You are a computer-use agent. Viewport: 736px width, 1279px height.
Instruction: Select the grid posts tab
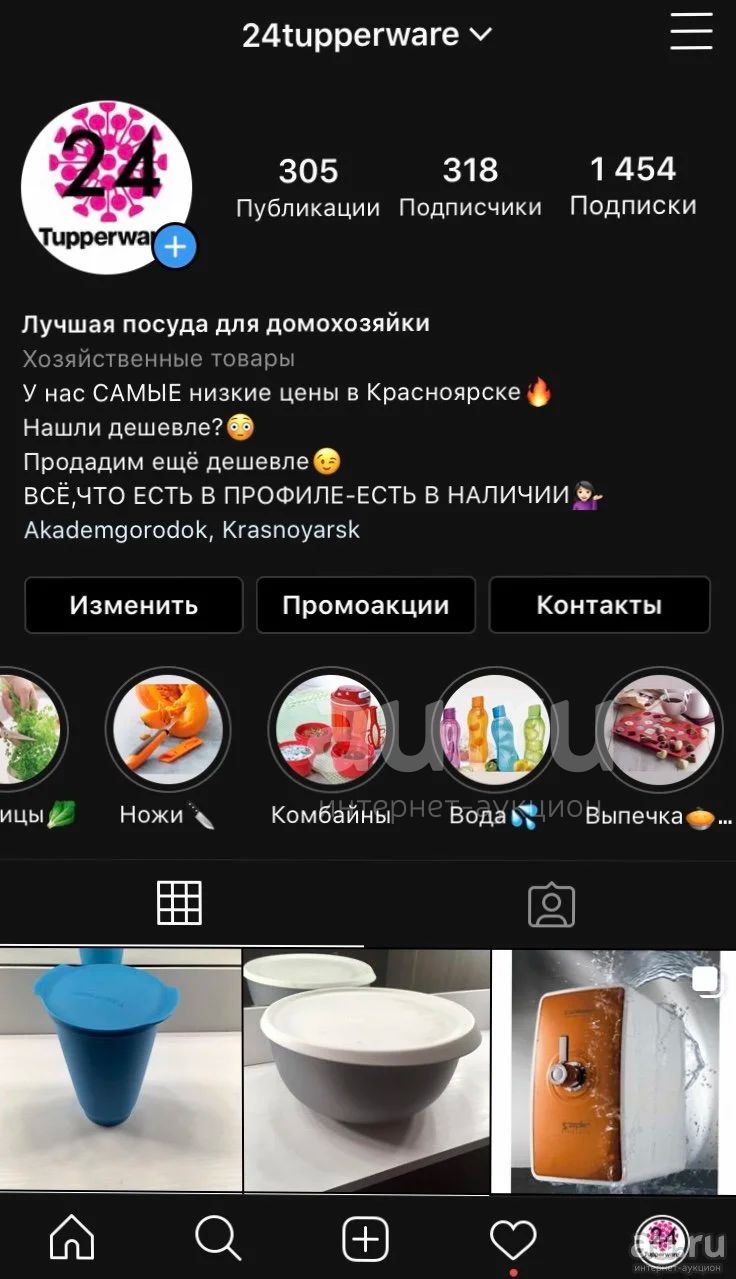(180, 903)
